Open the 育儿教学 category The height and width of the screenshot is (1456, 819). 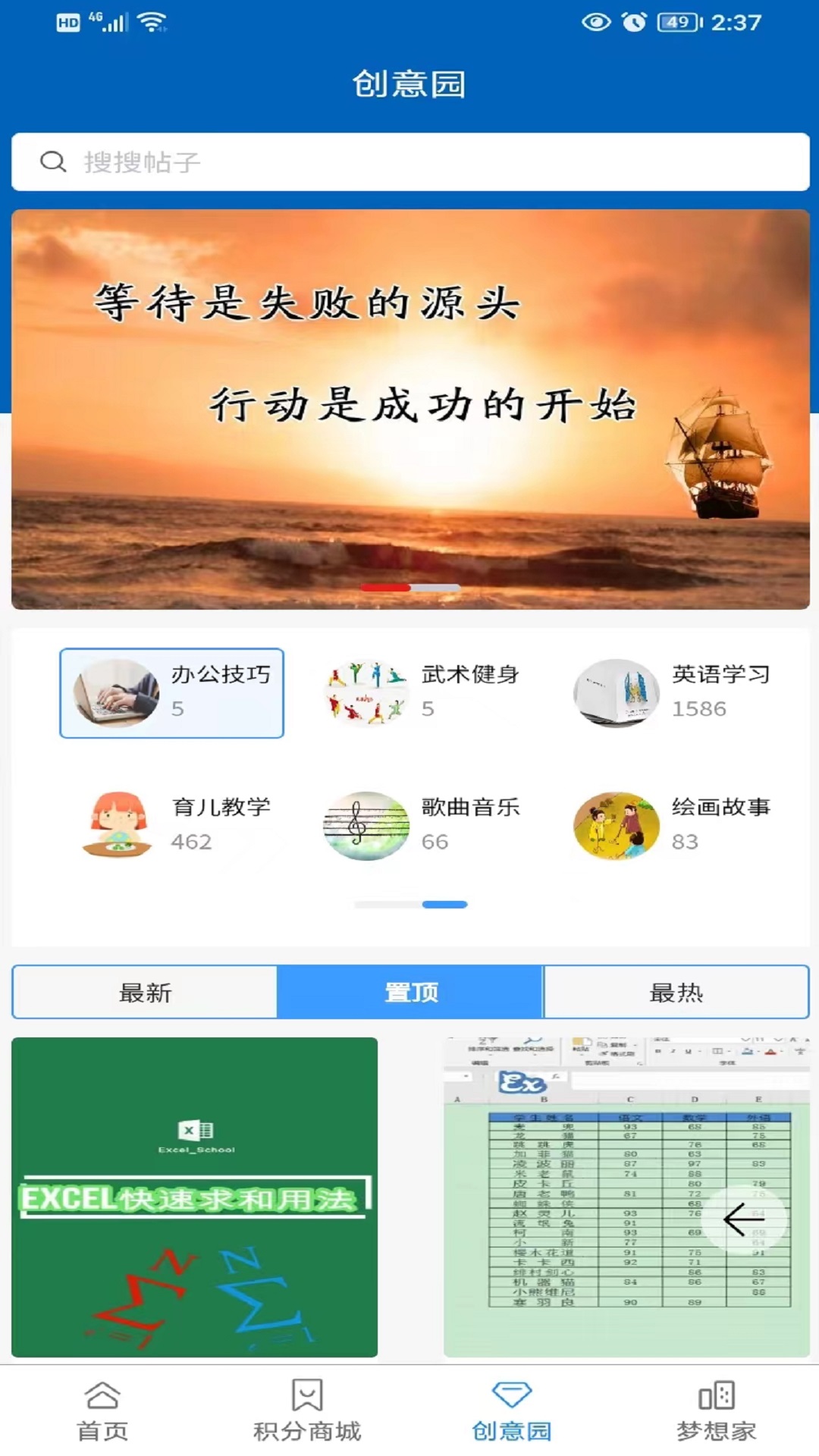coord(176,826)
